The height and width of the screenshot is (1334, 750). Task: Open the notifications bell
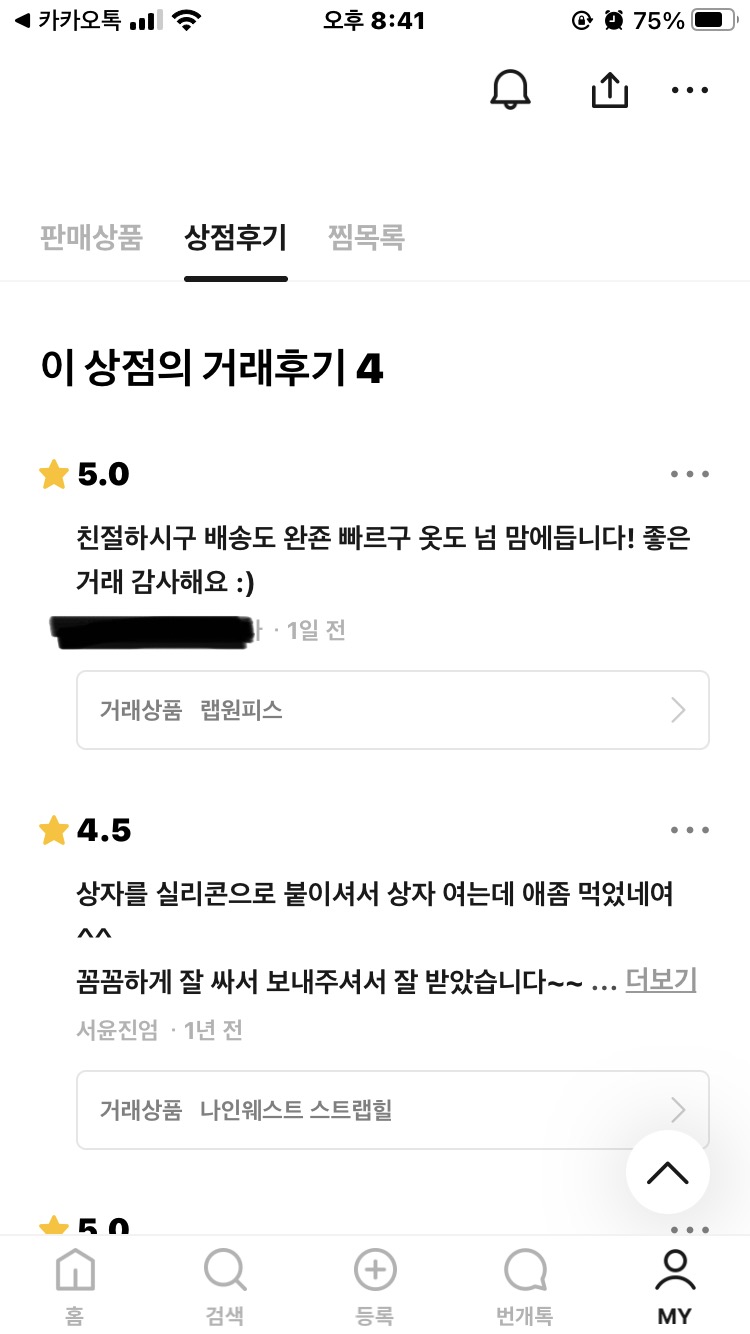click(x=510, y=90)
